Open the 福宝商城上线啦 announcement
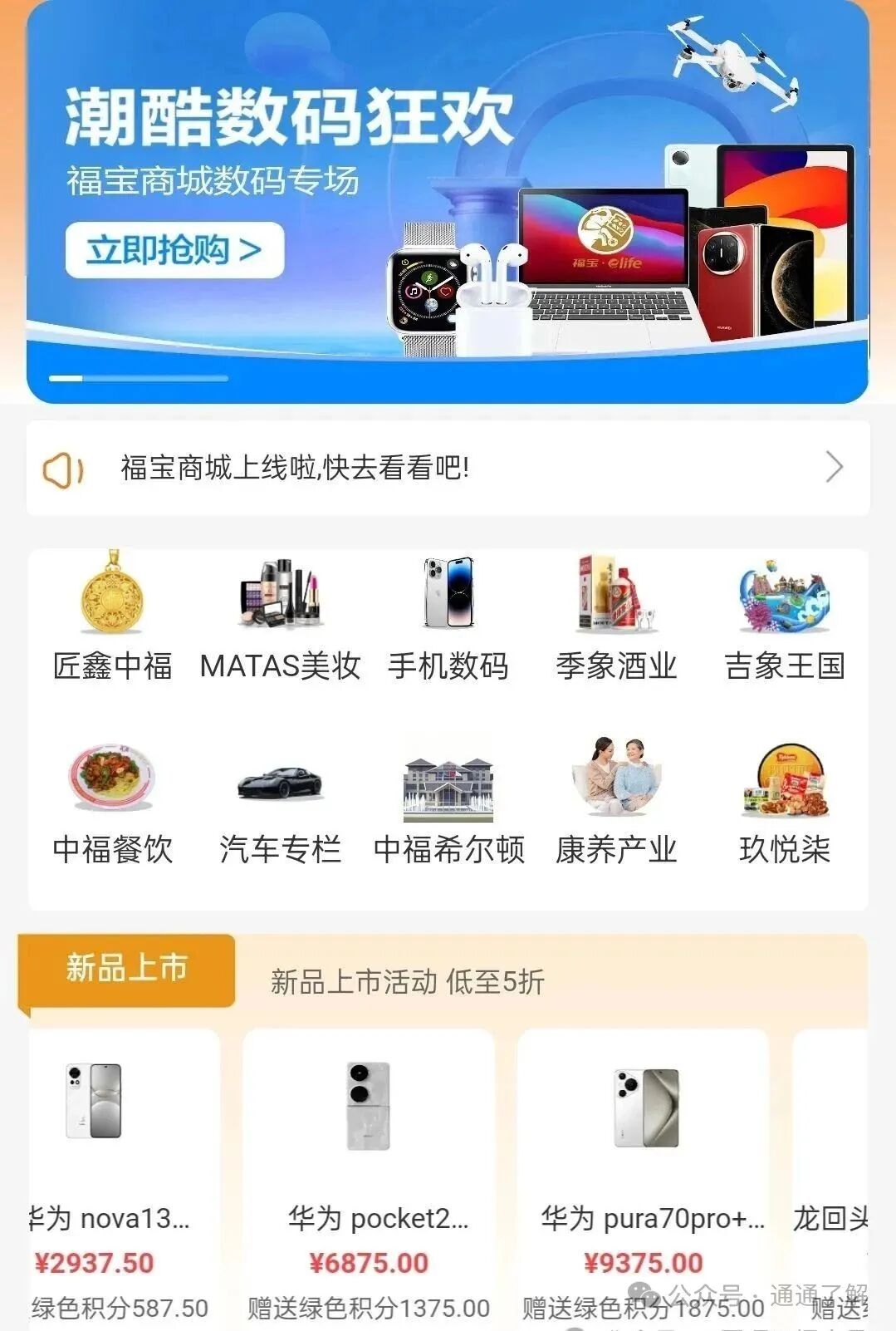The width and height of the screenshot is (896, 1331). [448, 468]
